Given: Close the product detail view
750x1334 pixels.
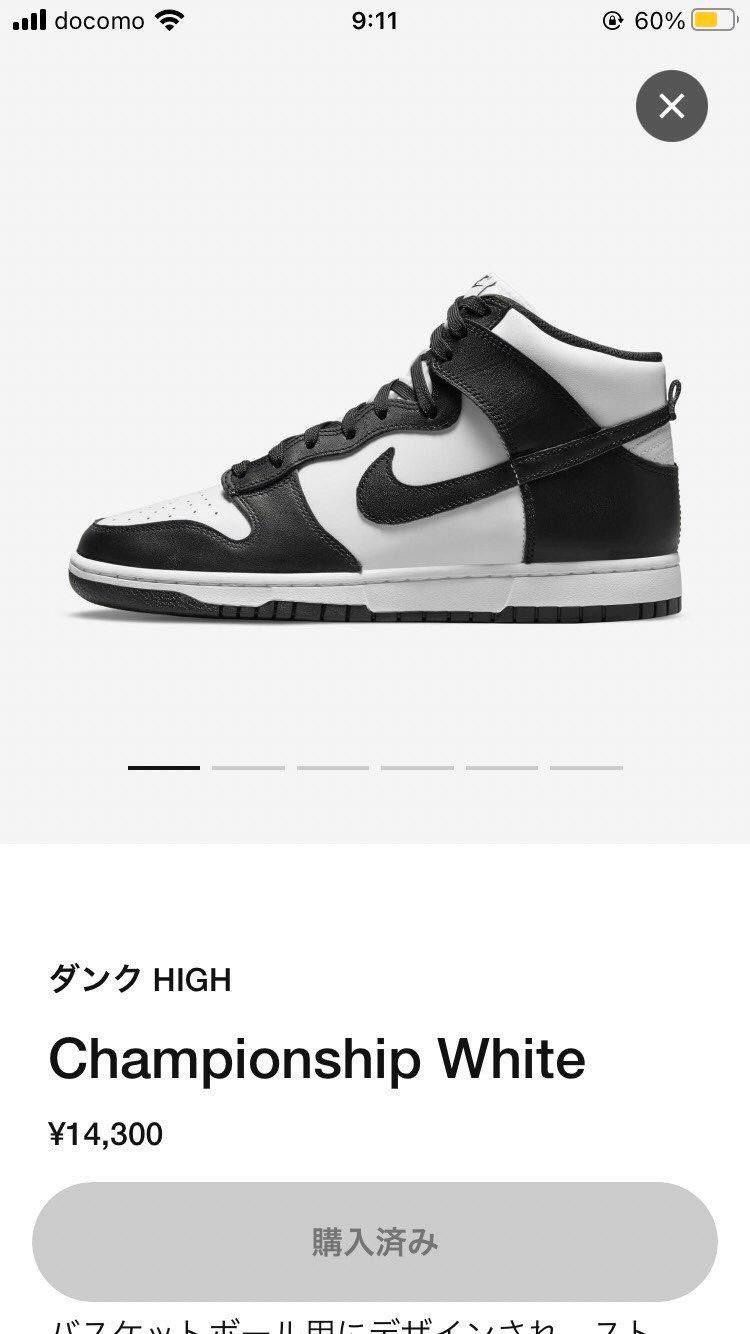Looking at the screenshot, I should click(671, 106).
